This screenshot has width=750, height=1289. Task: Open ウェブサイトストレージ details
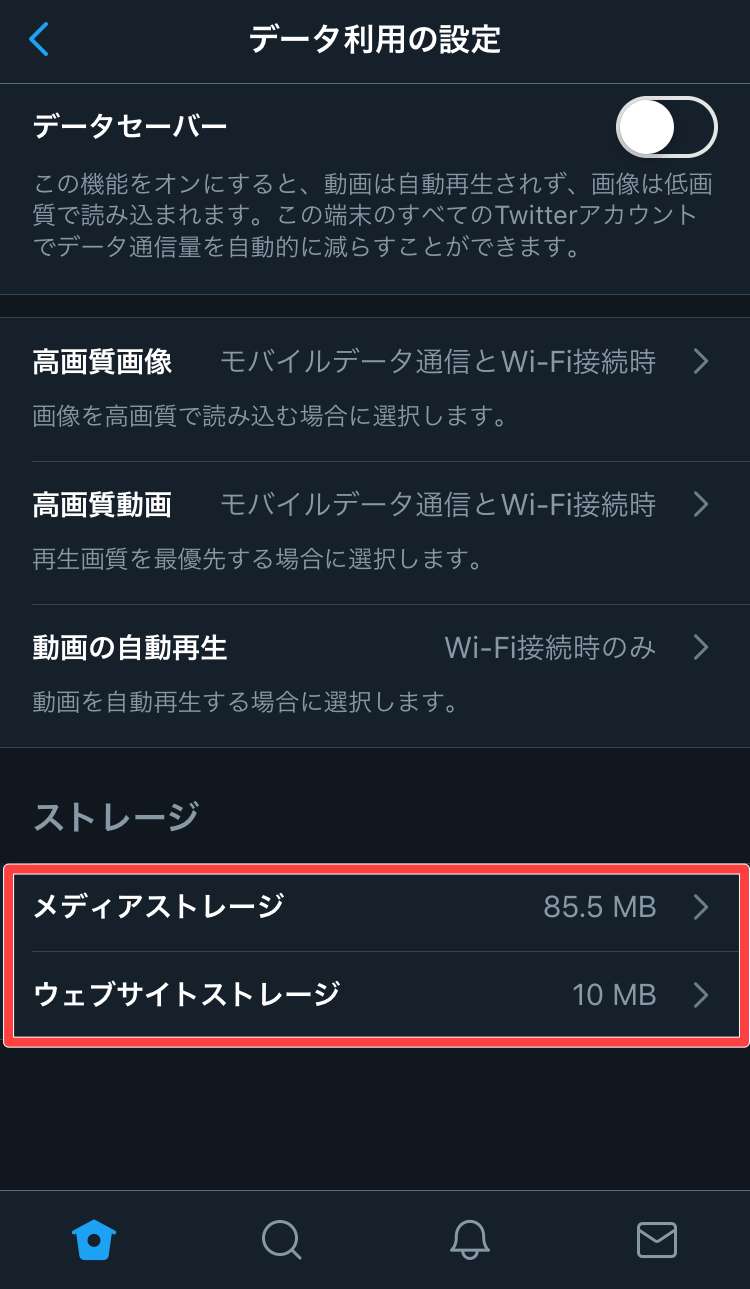(x=374, y=995)
